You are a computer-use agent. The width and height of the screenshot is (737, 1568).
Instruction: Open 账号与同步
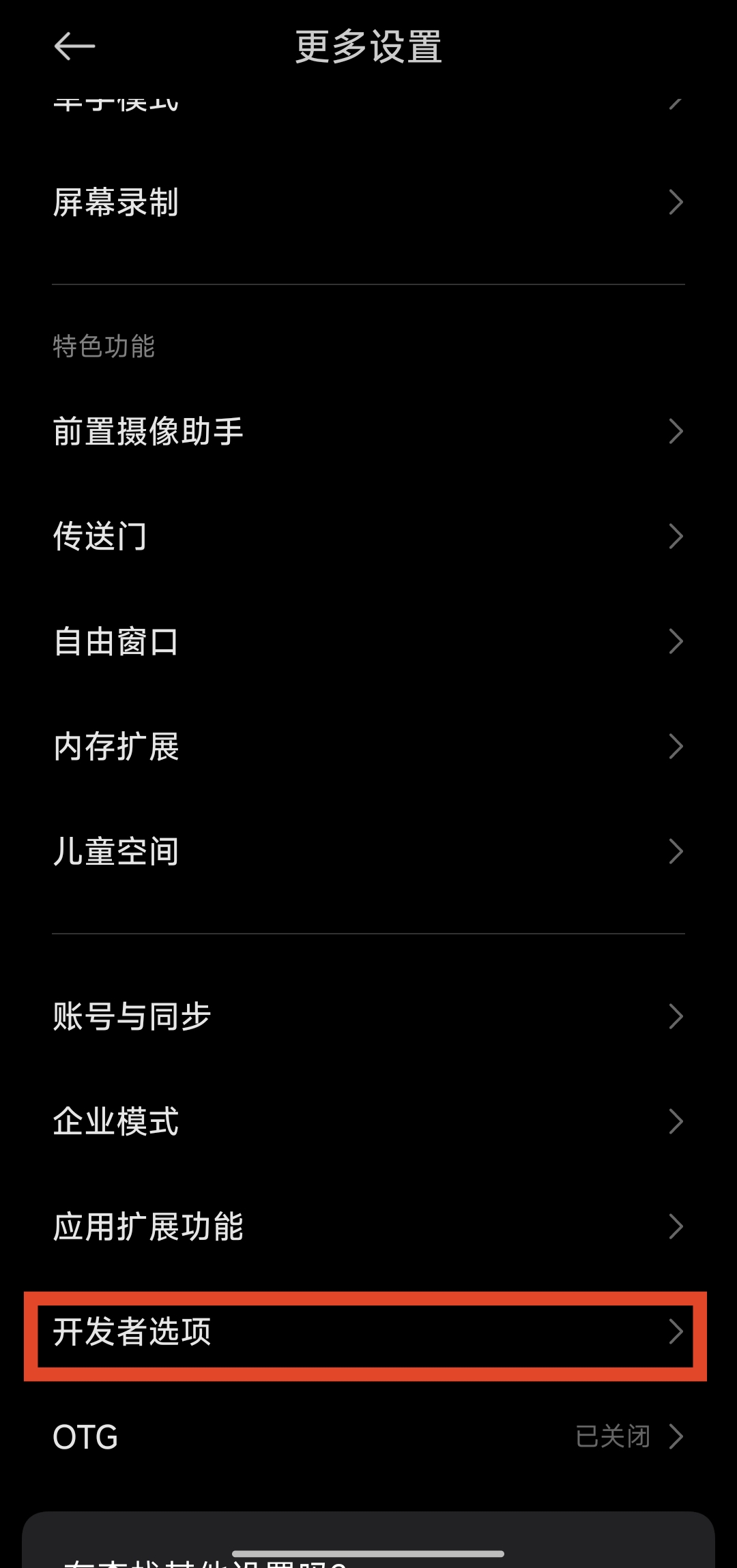click(x=369, y=1016)
